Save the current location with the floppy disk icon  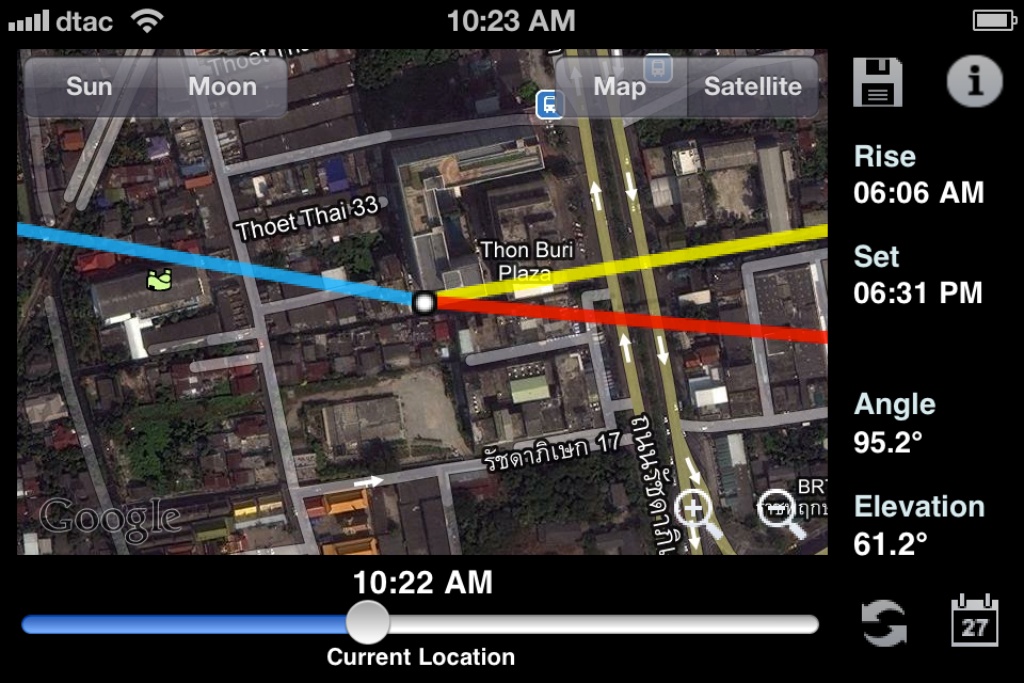(877, 82)
